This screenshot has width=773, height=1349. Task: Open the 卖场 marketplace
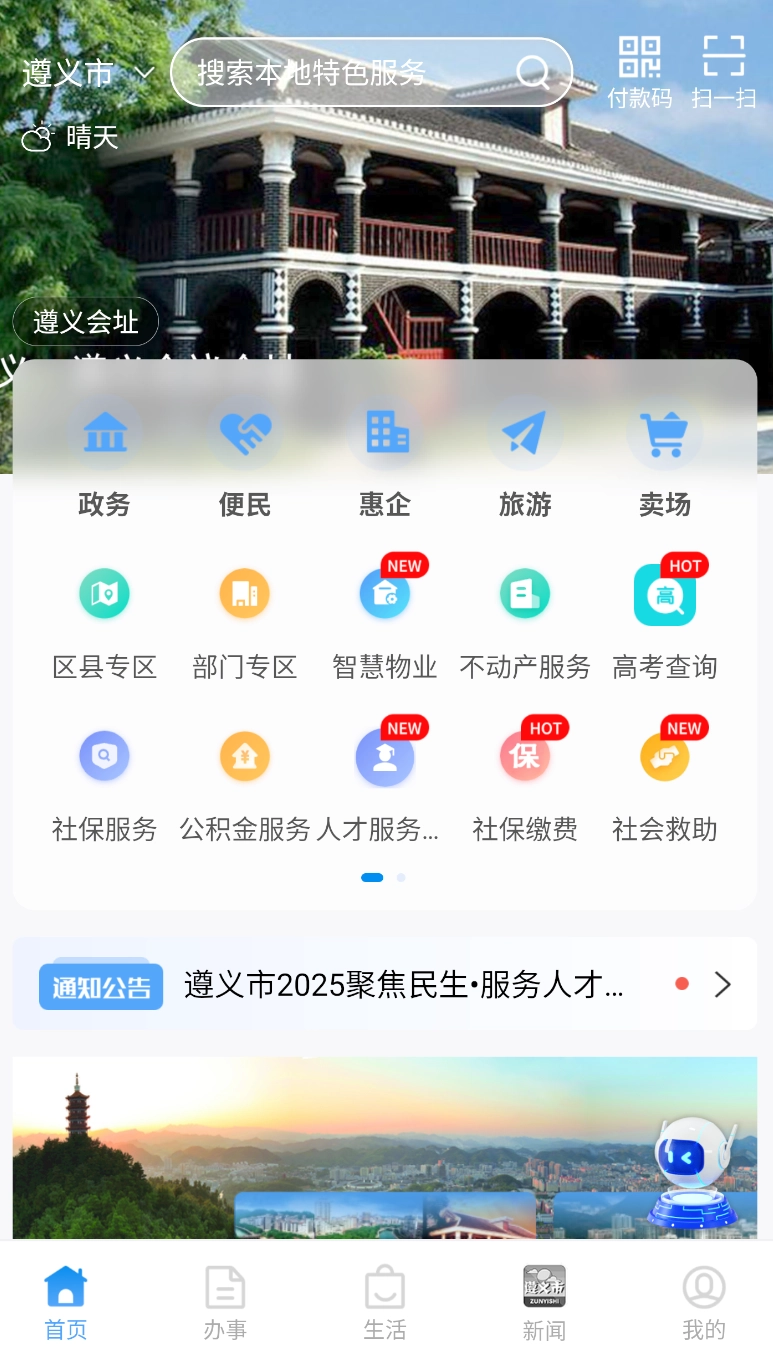click(665, 455)
